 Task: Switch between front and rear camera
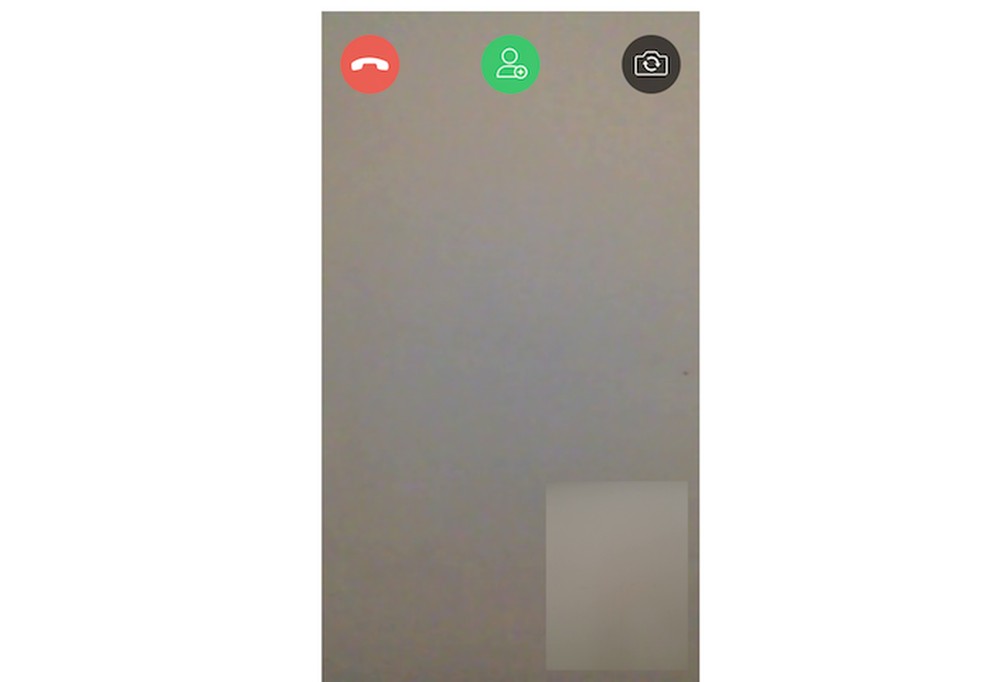pos(651,65)
